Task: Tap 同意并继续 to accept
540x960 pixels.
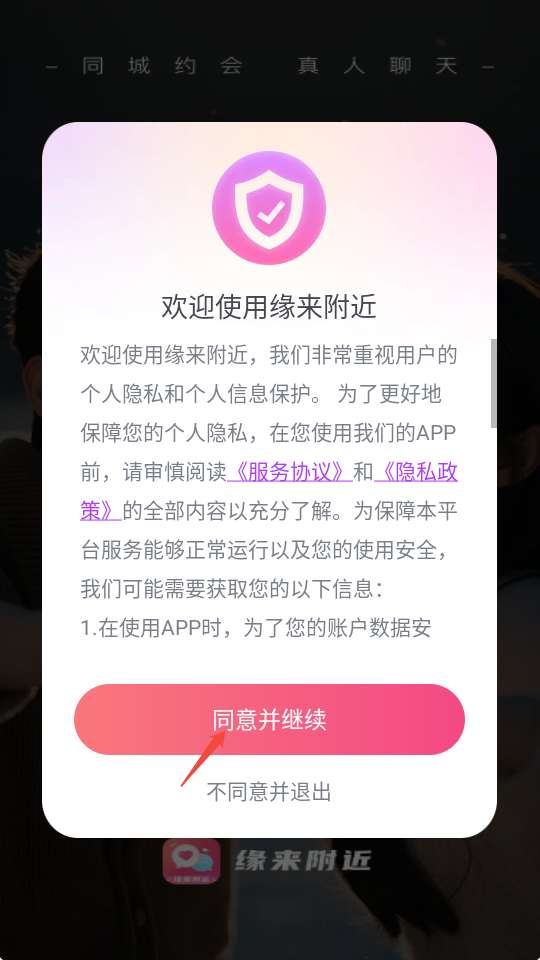Action: 269,719
